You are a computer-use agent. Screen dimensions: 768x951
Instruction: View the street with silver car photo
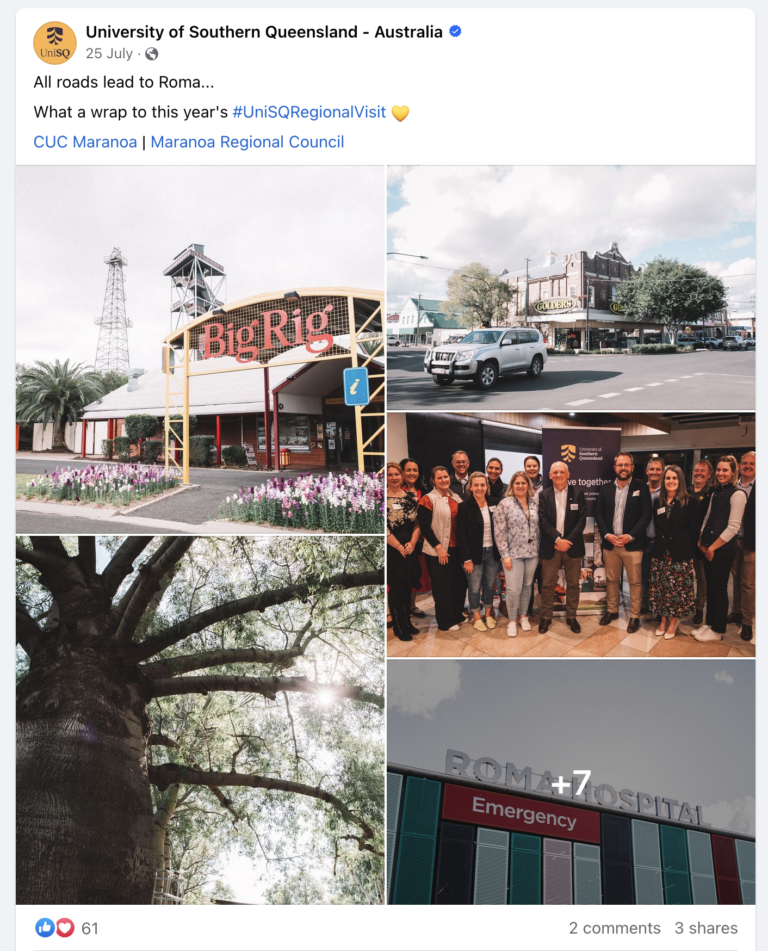point(571,288)
